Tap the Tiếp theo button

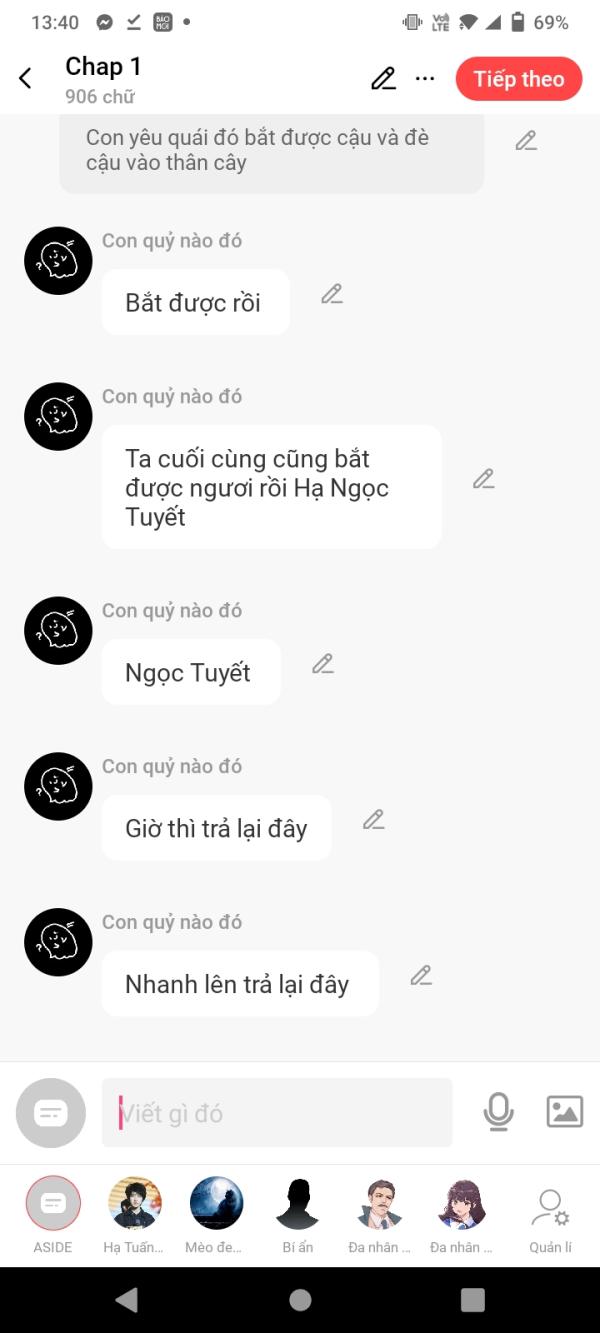519,79
